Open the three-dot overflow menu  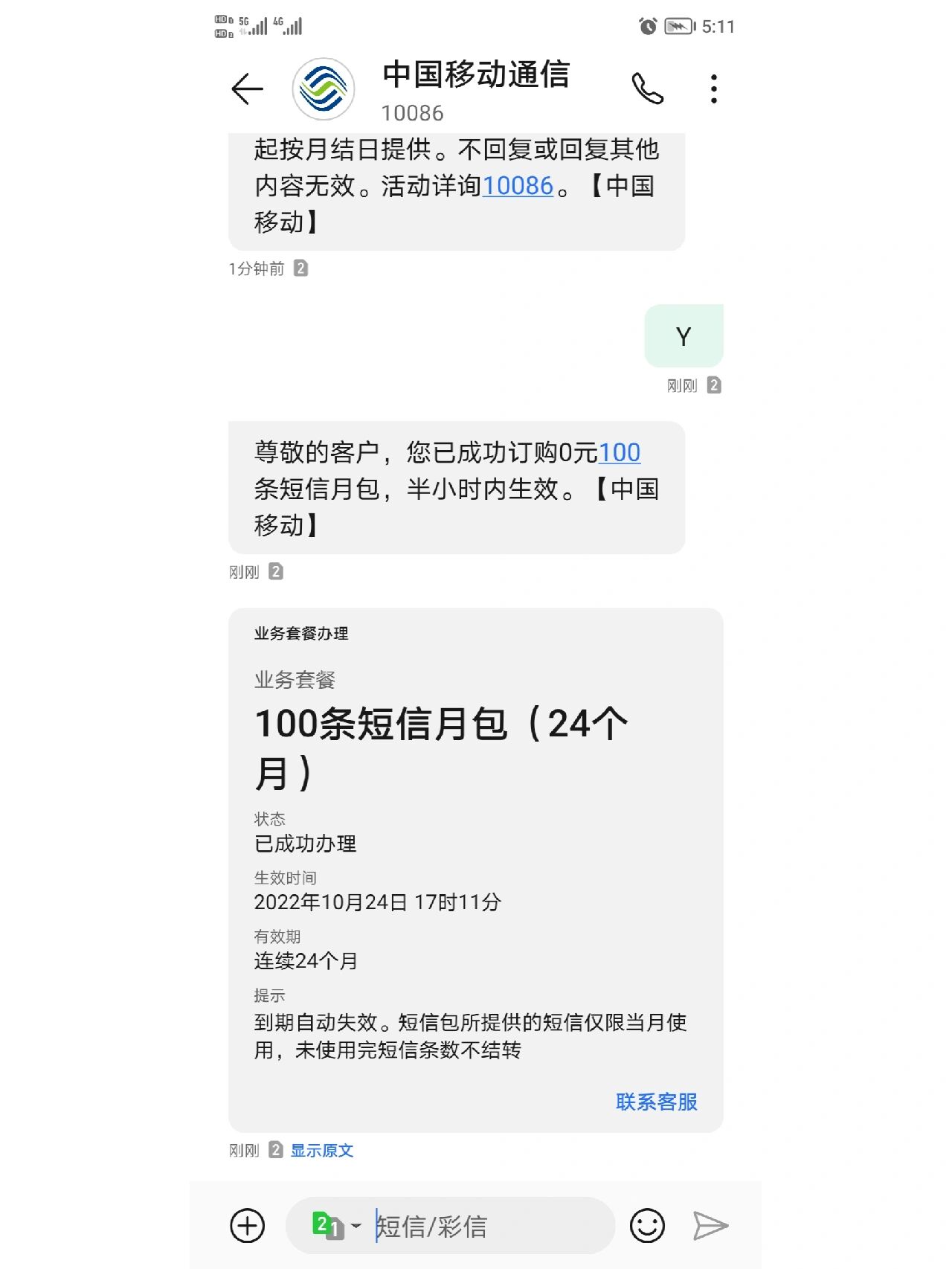714,89
